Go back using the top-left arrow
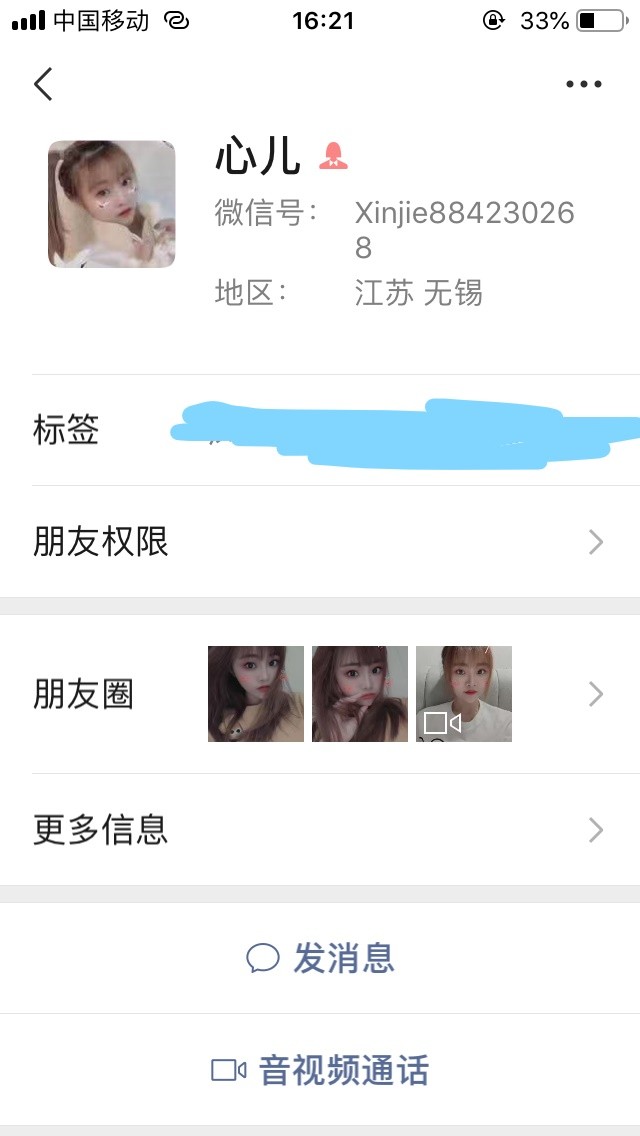 tap(43, 85)
